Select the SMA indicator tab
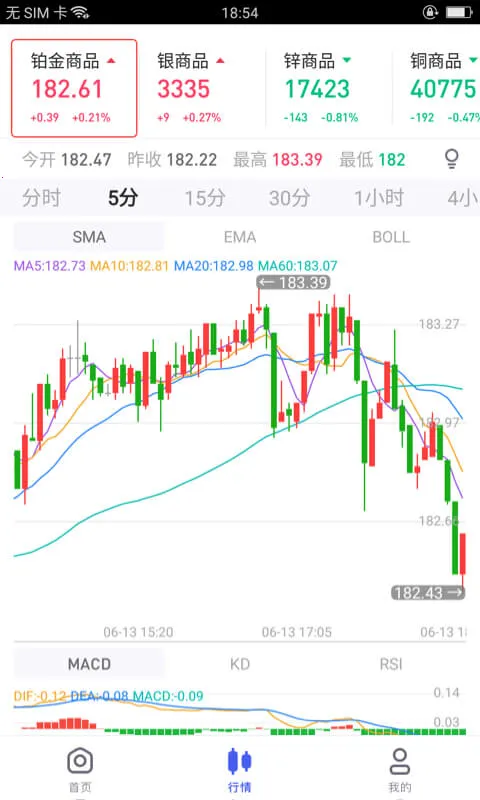Screen dimensions: 480x800 coord(89,237)
